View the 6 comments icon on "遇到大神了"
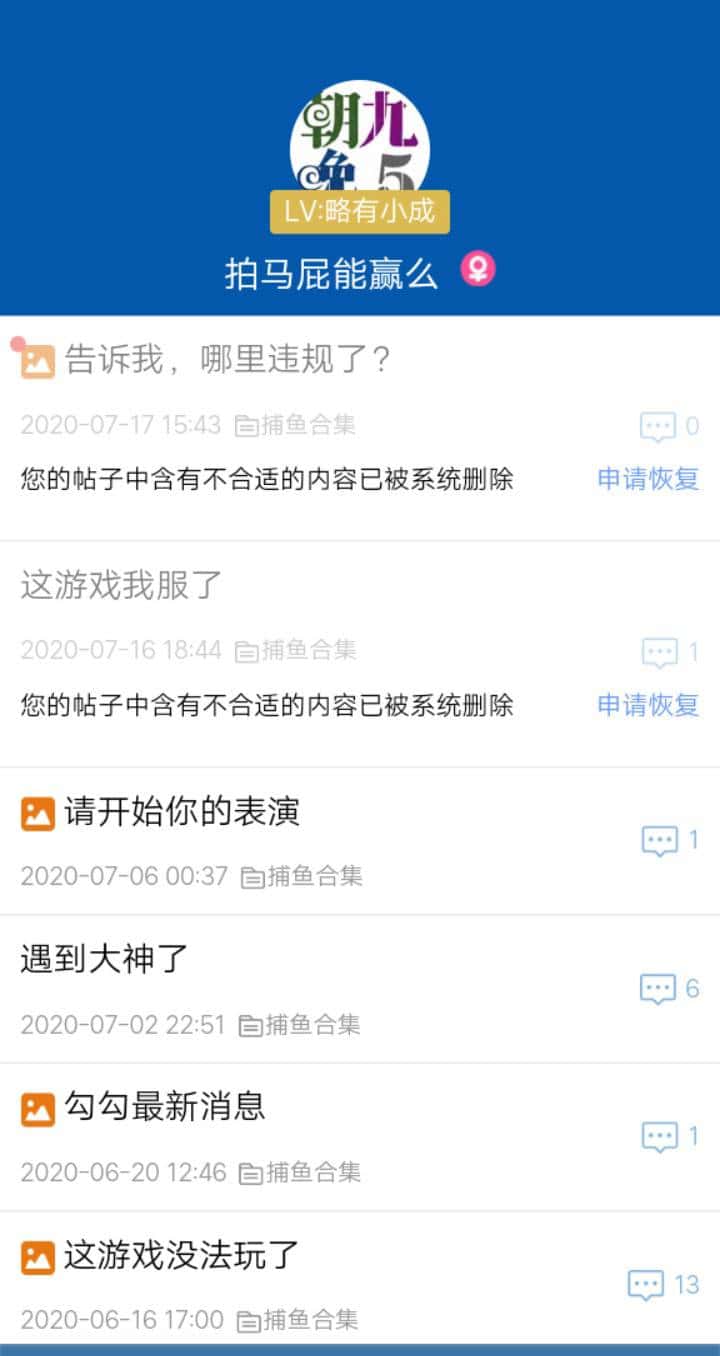 click(659, 988)
